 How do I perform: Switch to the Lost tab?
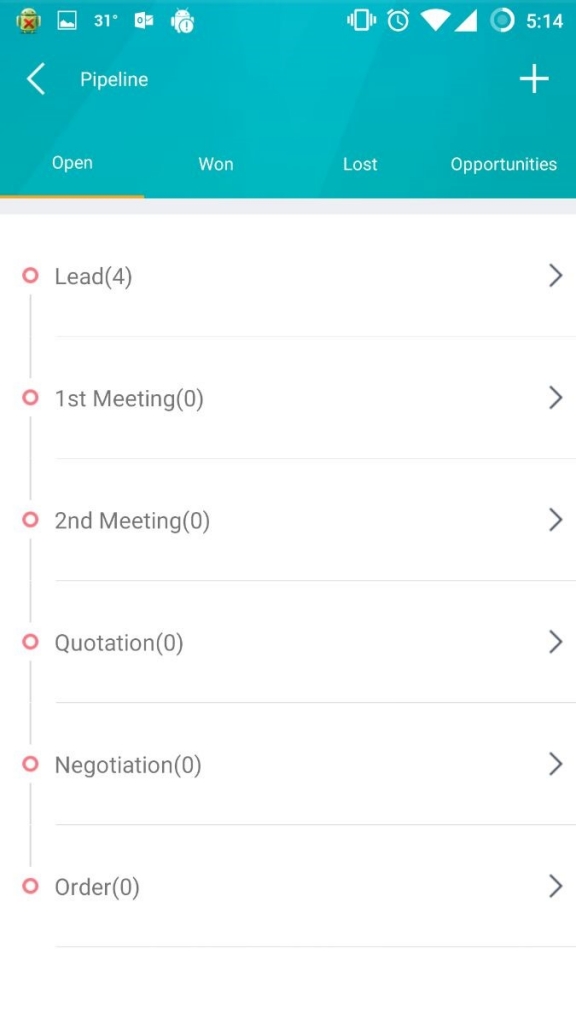pyautogui.click(x=360, y=164)
